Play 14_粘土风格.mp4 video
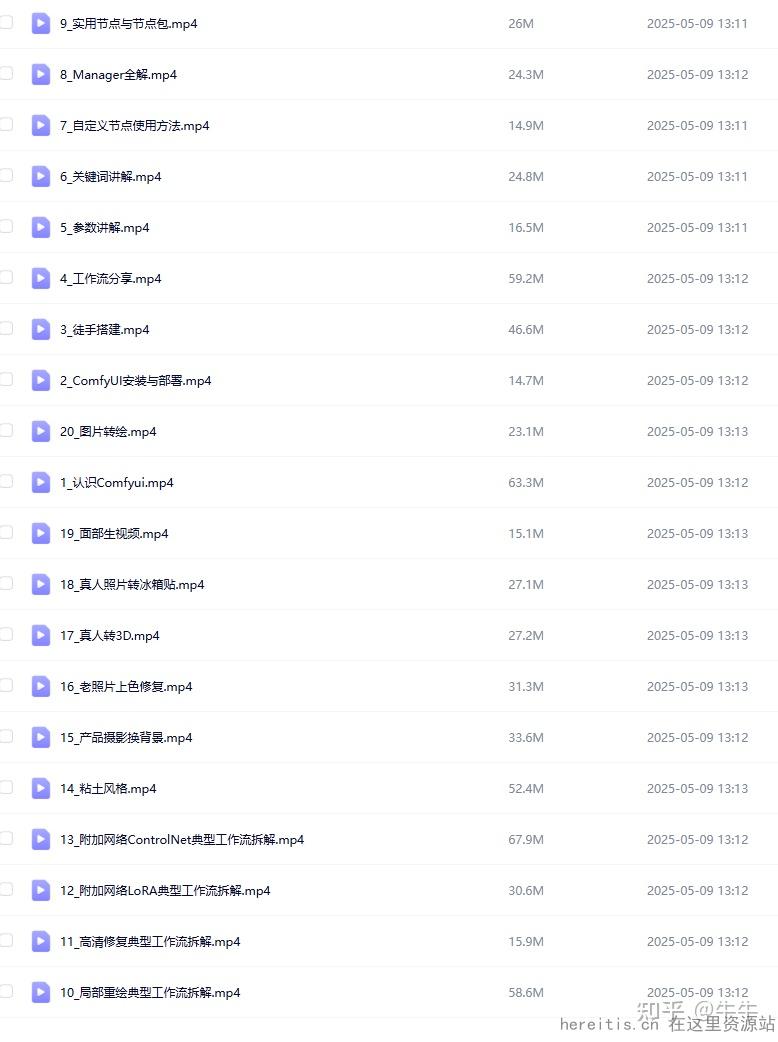Viewport: 778px width, 1042px height. coord(108,789)
